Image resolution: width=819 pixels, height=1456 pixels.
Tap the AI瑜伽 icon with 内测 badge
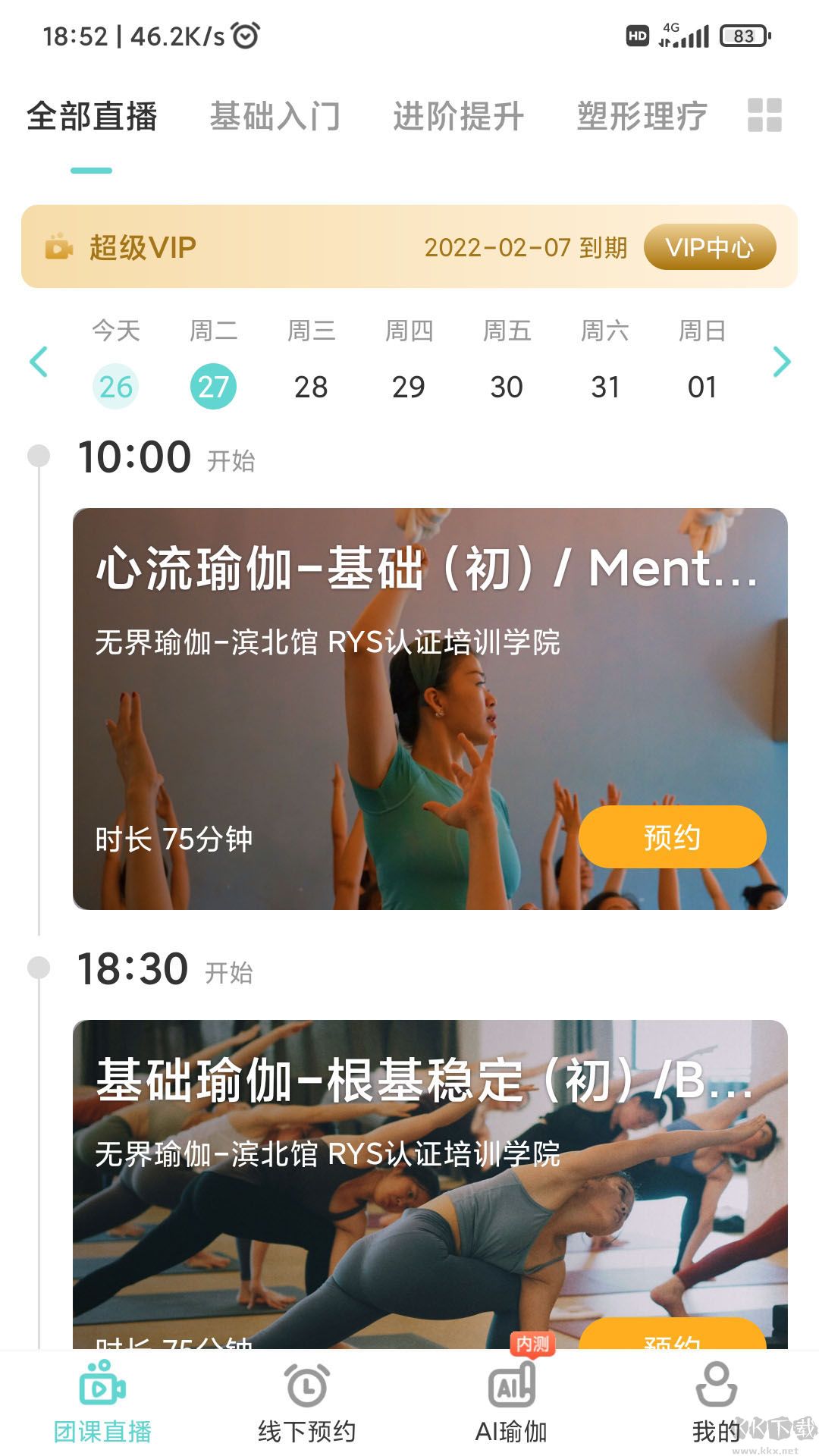512,1384
